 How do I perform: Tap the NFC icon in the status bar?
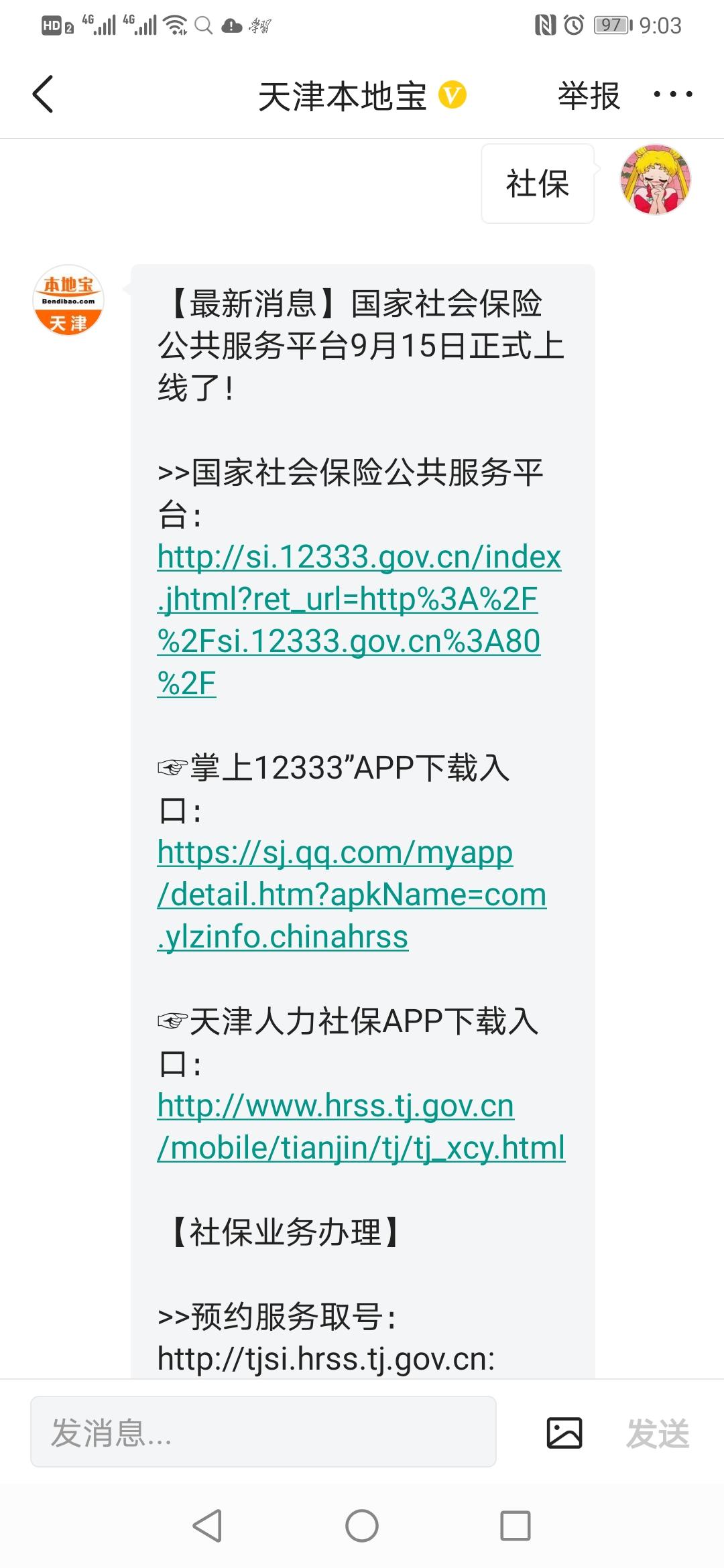click(x=544, y=25)
